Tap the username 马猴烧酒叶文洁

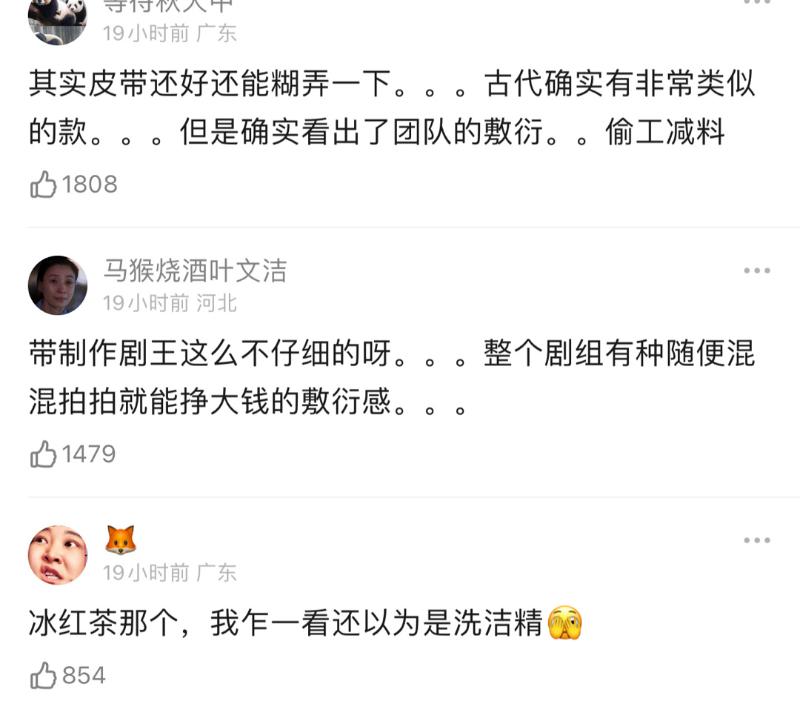(x=195, y=270)
